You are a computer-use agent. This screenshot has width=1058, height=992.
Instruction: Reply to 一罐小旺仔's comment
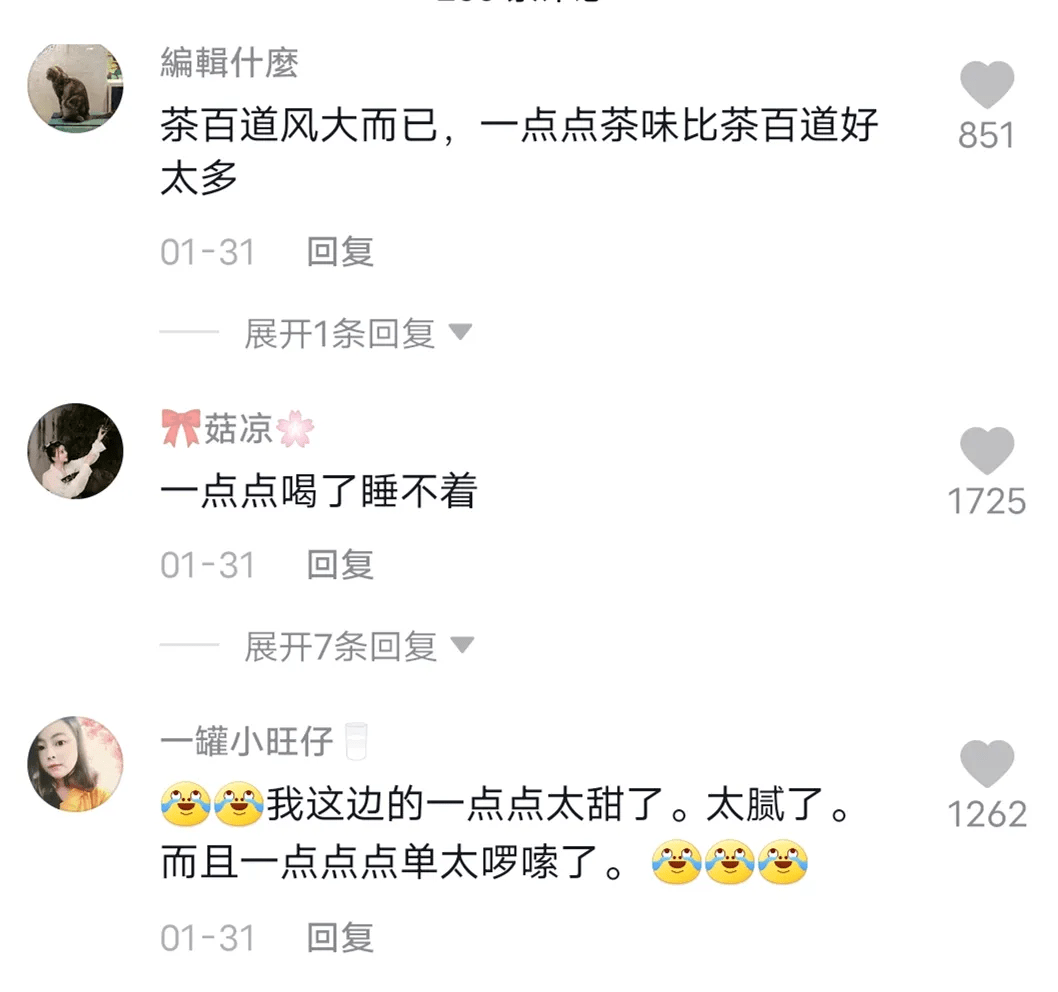[340, 938]
